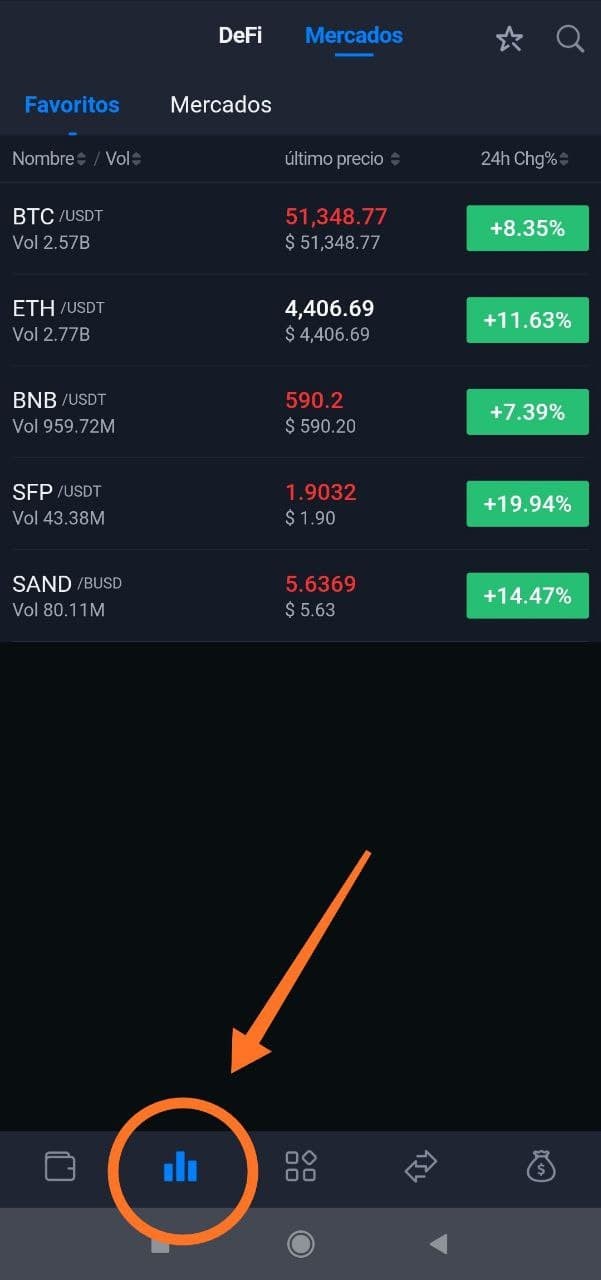
Task: Open the Mercados sub-tab
Action: click(x=221, y=105)
